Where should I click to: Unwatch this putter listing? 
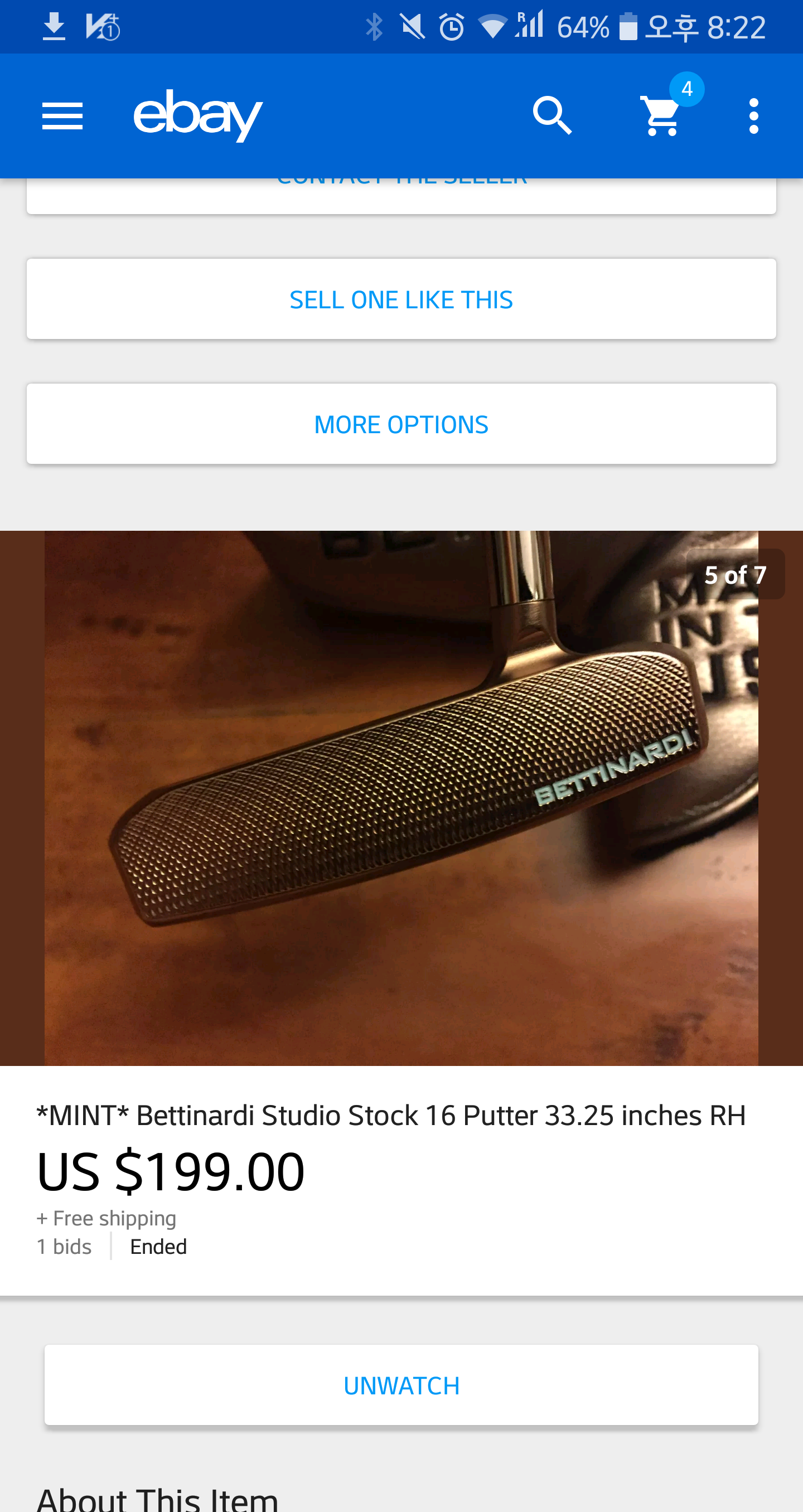pos(401,1385)
